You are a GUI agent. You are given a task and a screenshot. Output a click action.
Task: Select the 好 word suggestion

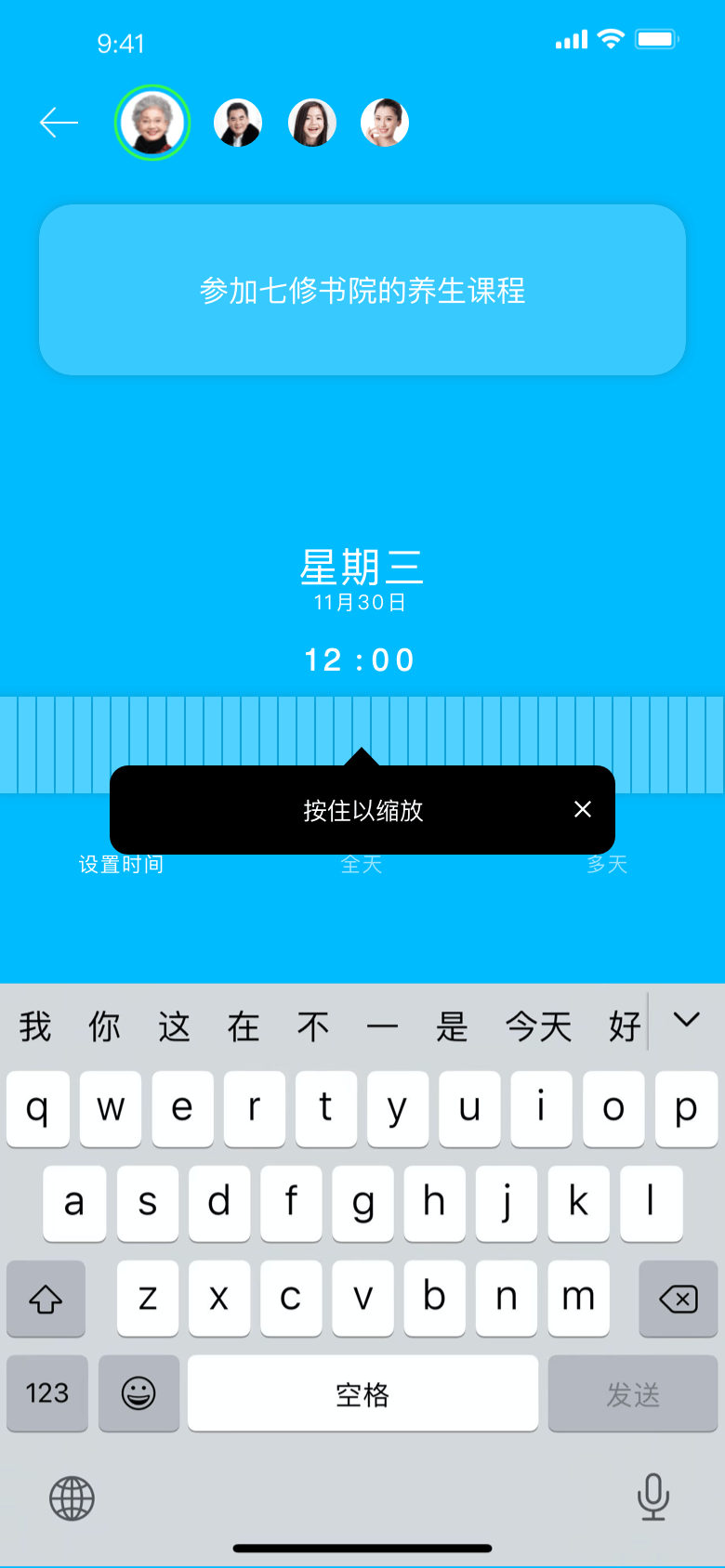[622, 1026]
